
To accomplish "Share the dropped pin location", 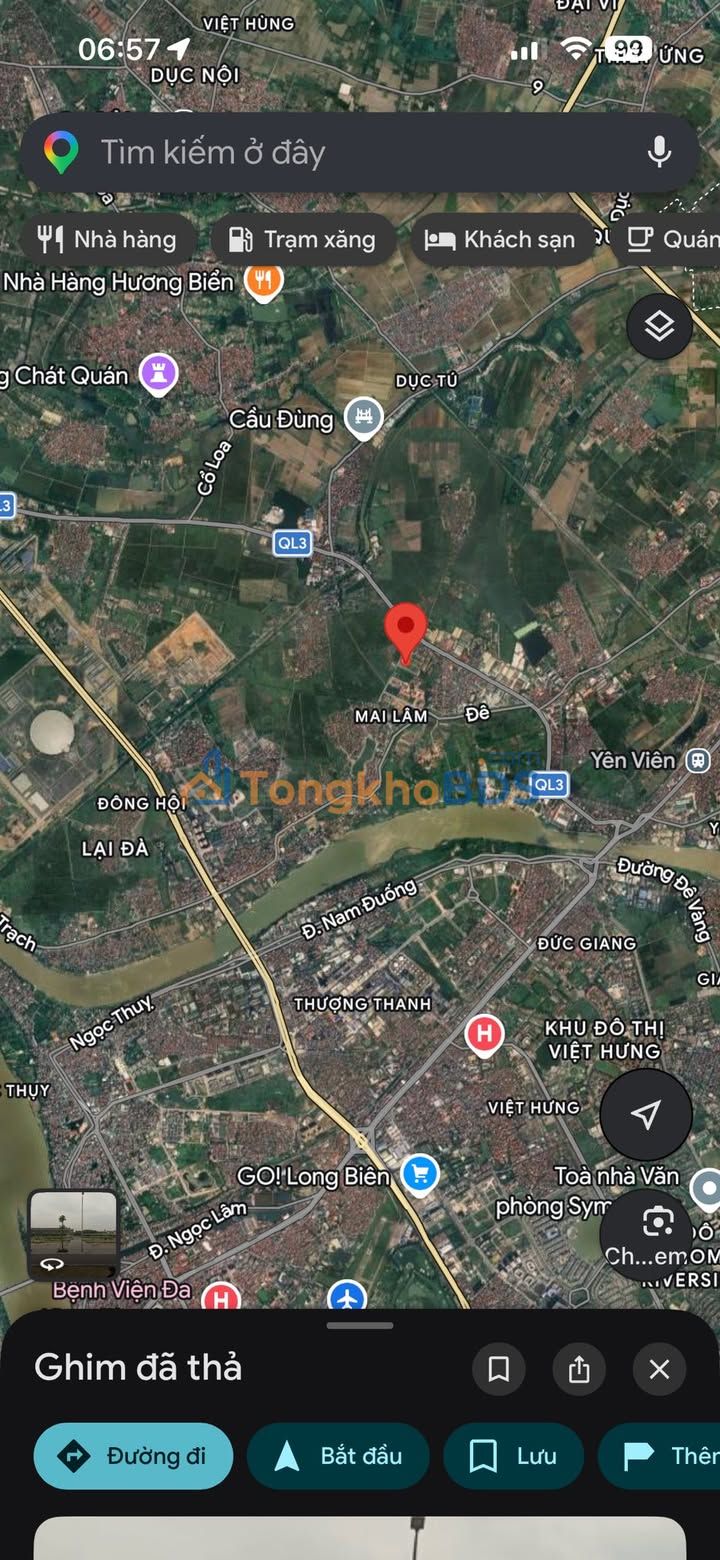I will (579, 1369).
